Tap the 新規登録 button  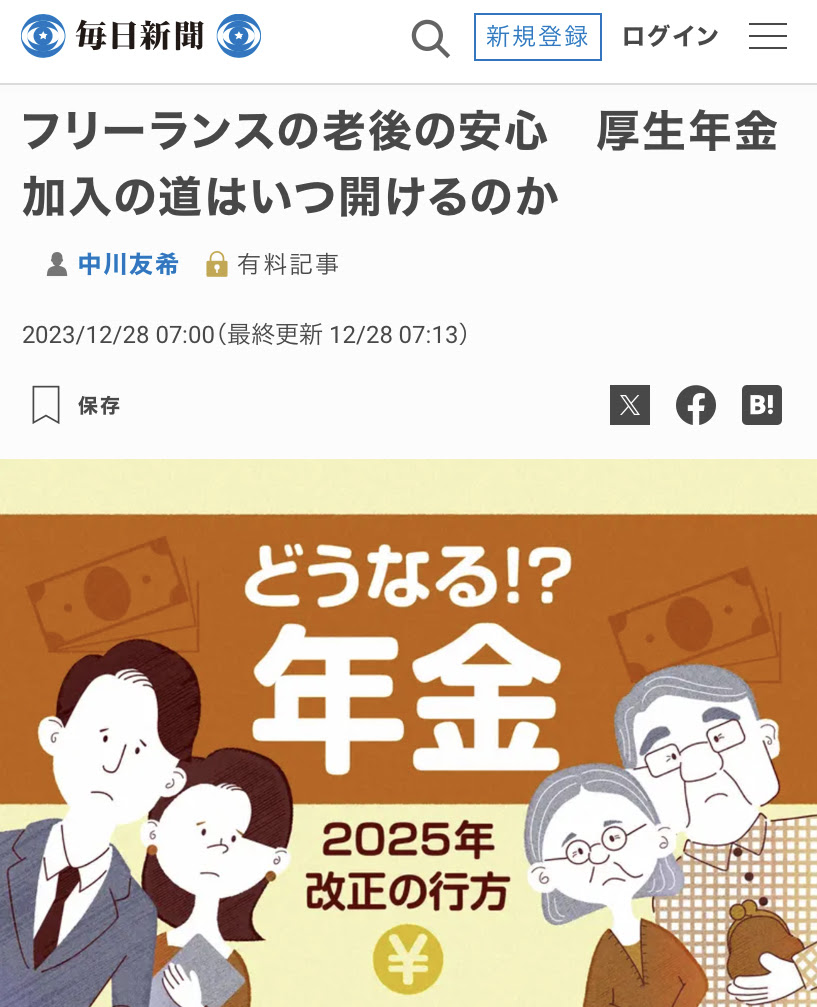coord(538,37)
